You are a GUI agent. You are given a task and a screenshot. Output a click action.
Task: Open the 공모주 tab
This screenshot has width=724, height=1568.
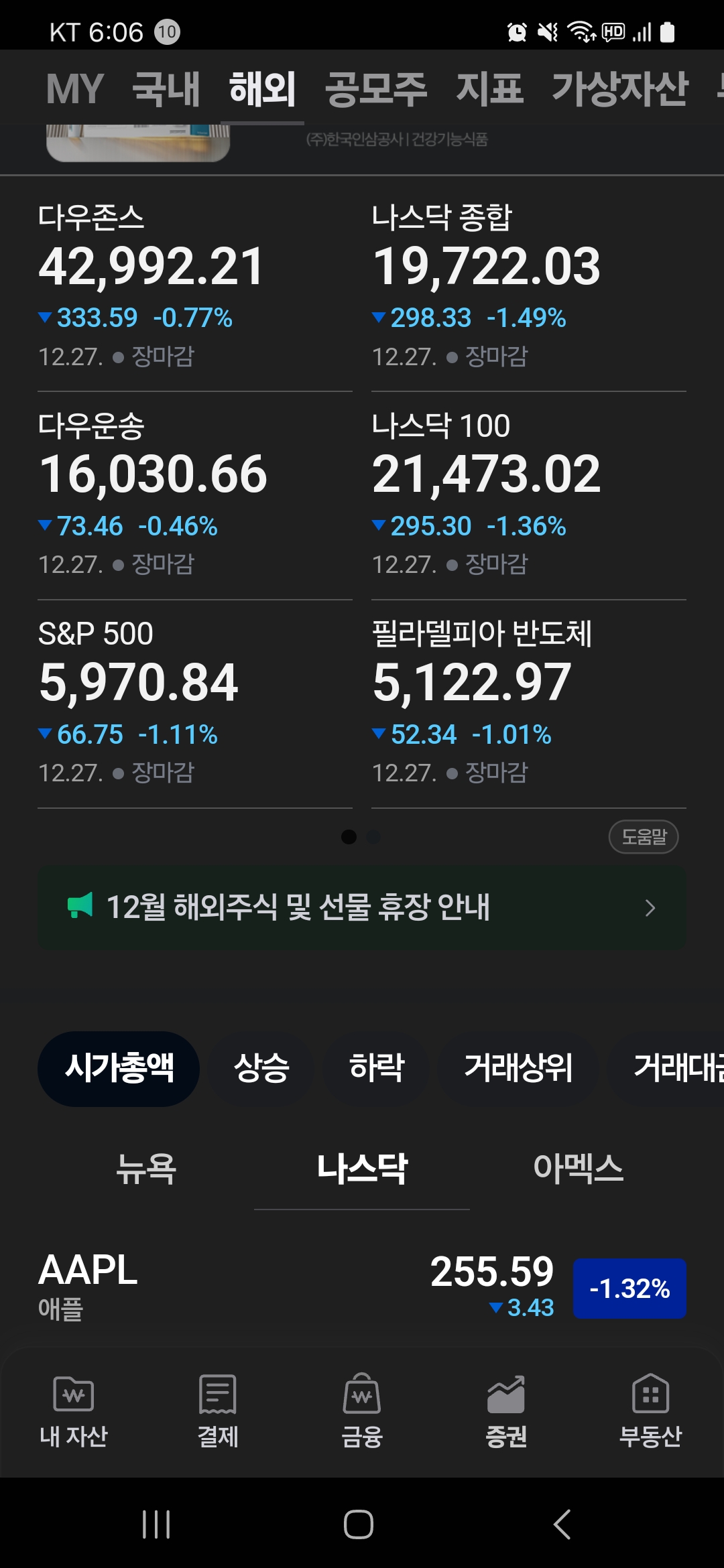375,89
